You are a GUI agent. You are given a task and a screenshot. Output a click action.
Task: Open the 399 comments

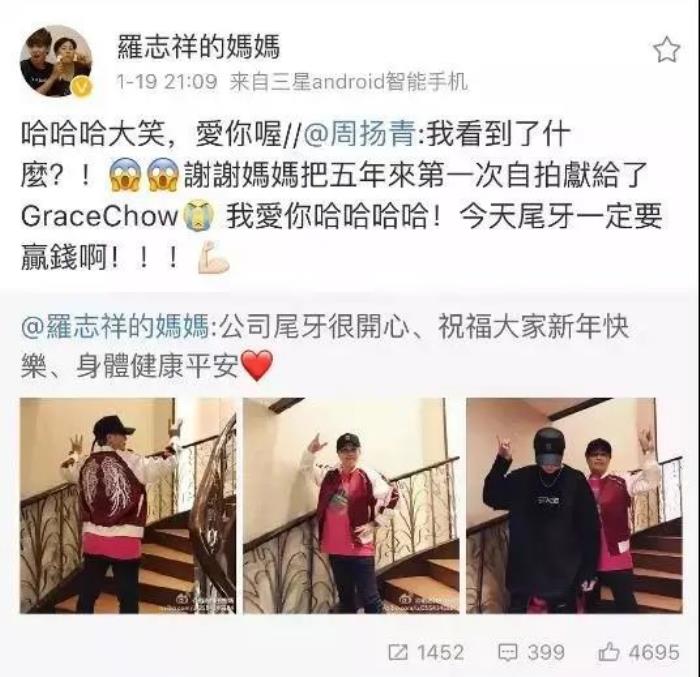pos(532,652)
